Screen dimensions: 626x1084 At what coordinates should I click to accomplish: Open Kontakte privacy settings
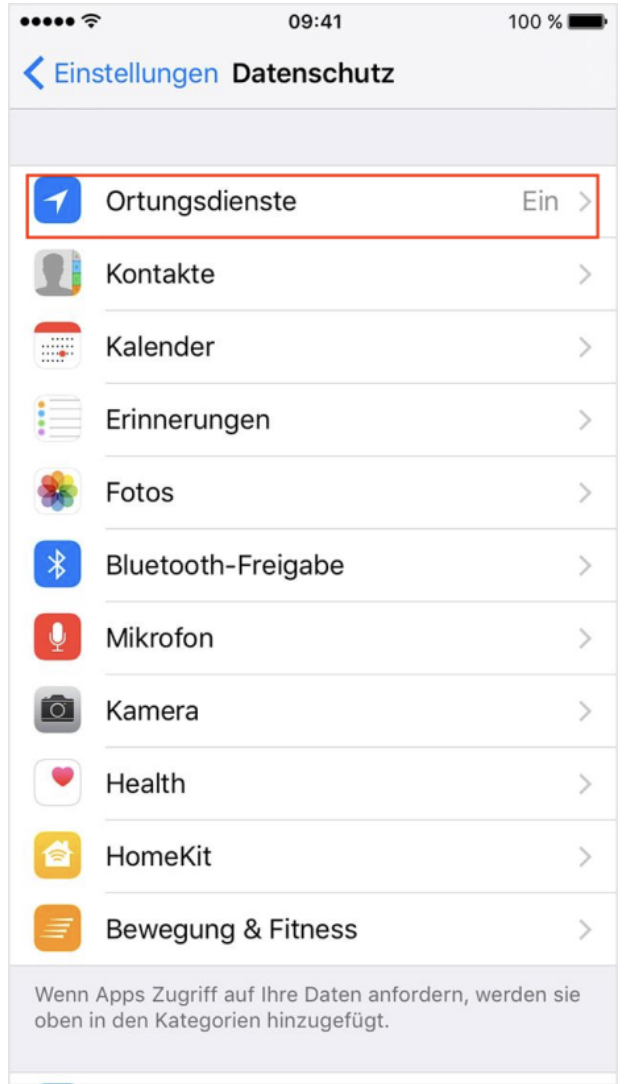312,274
